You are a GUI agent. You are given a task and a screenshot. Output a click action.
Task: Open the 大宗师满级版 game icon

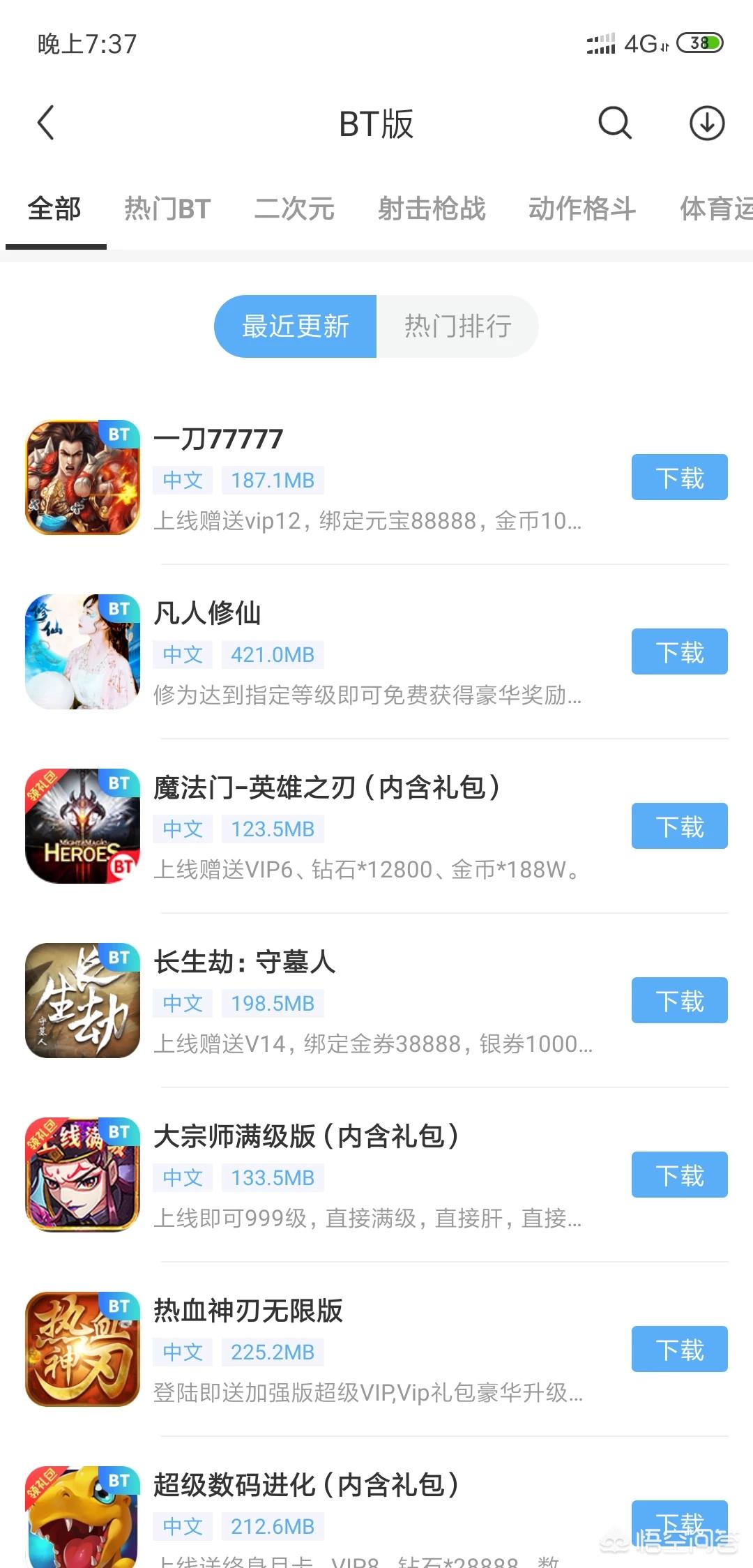pyautogui.click(x=82, y=1175)
